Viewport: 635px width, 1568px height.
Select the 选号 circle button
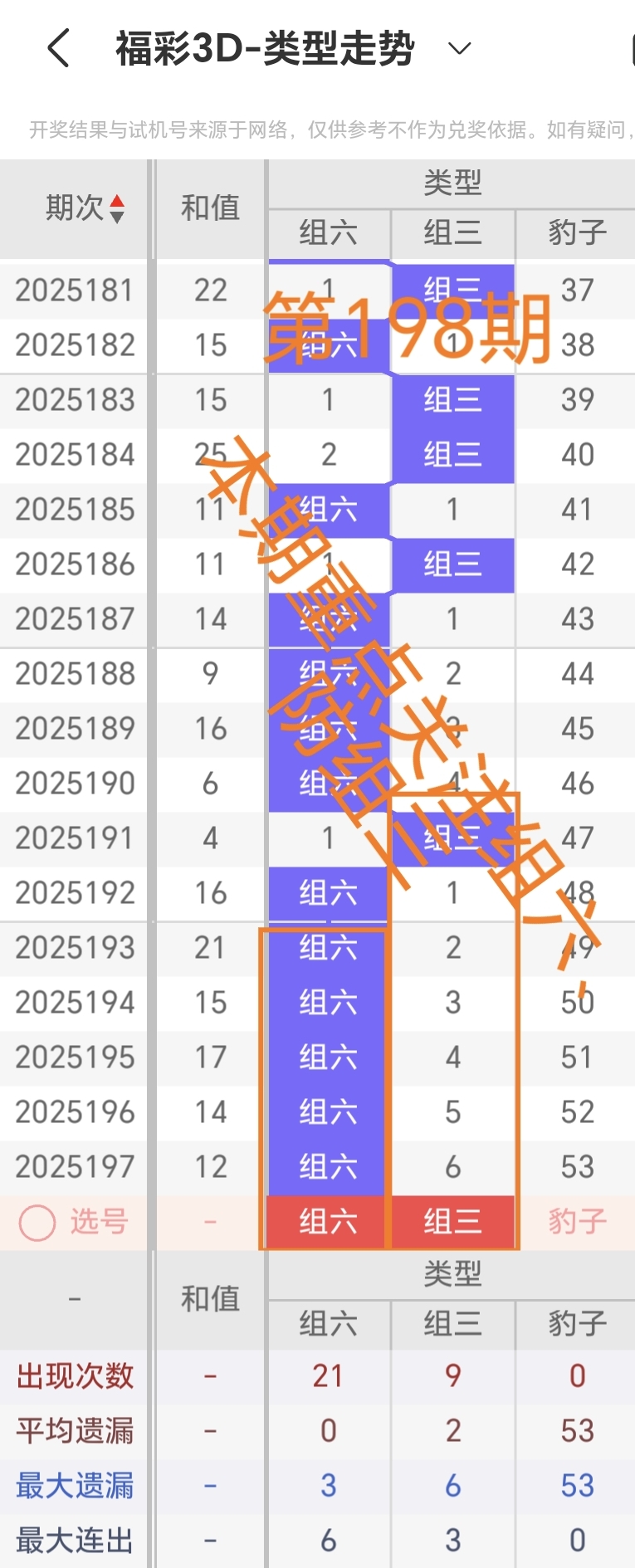pos(35,1221)
